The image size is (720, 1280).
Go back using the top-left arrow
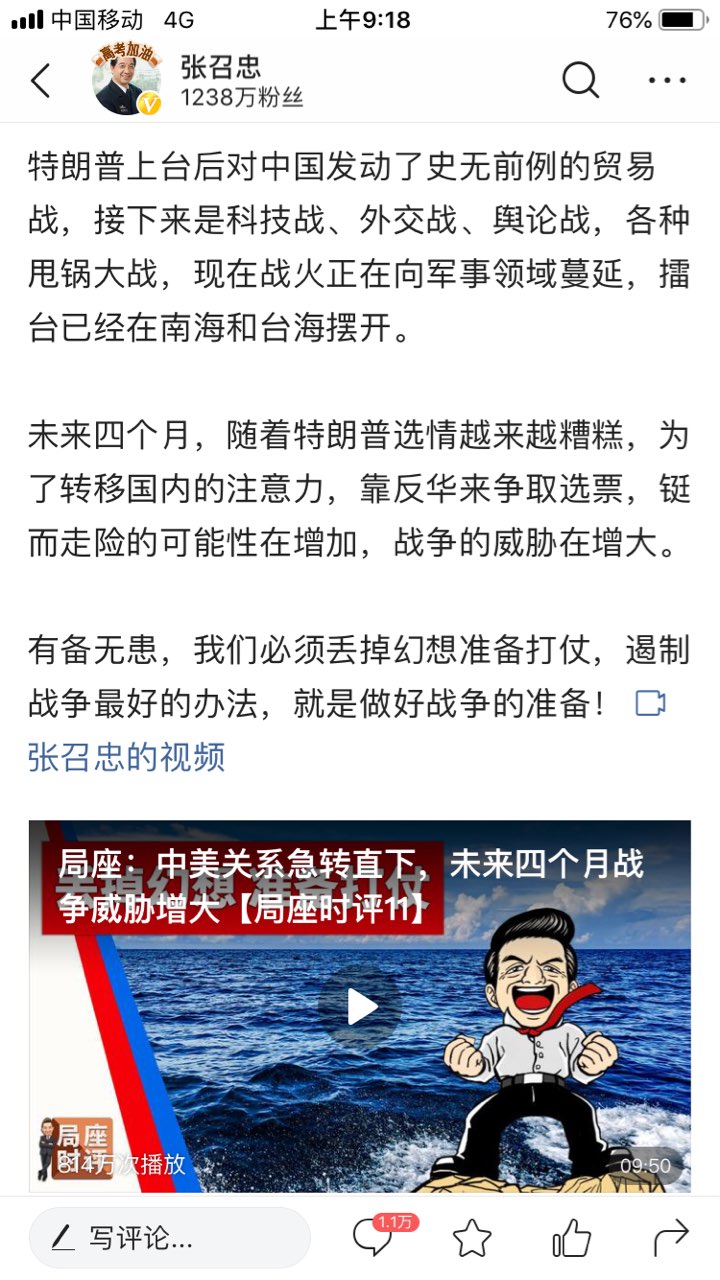[41, 81]
